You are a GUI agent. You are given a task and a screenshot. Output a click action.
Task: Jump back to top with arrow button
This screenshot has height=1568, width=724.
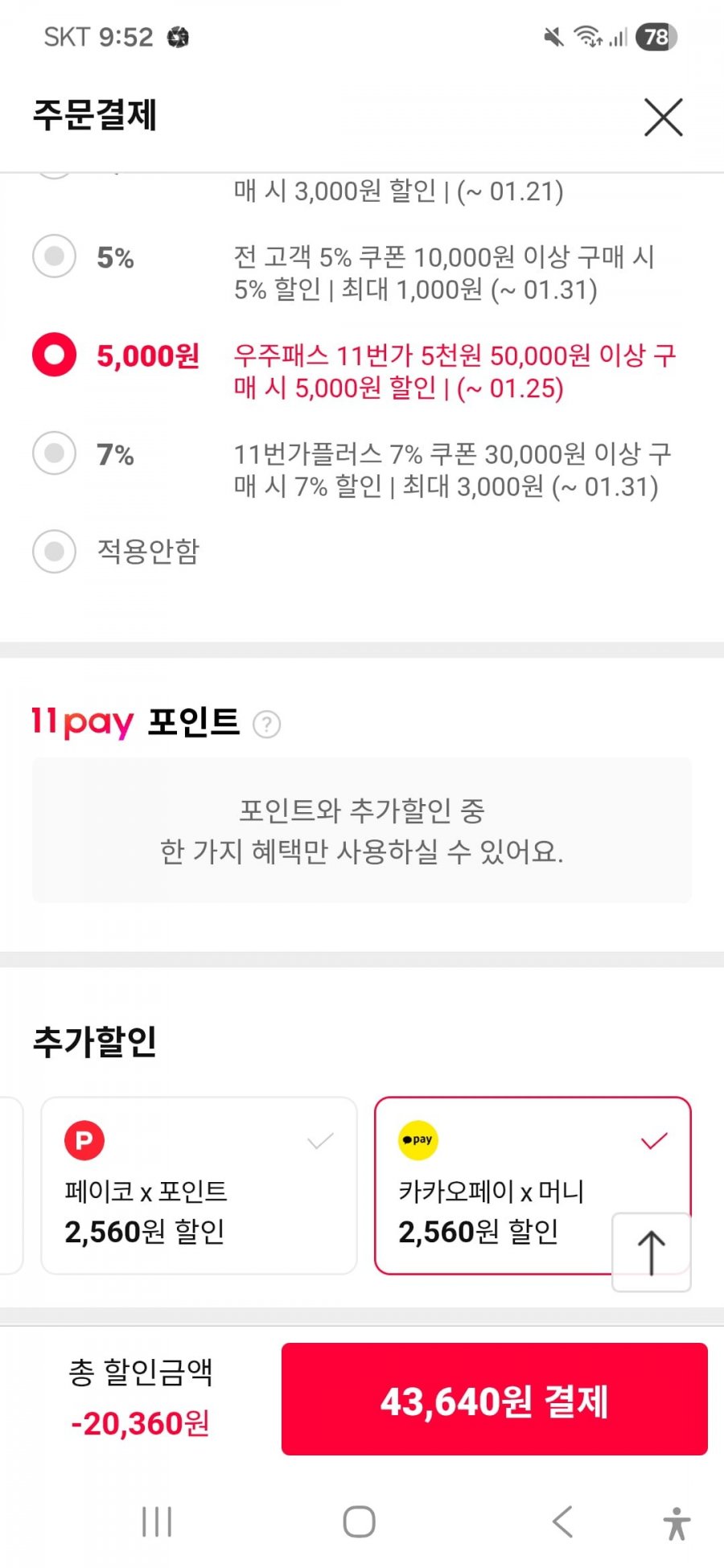(x=651, y=1252)
